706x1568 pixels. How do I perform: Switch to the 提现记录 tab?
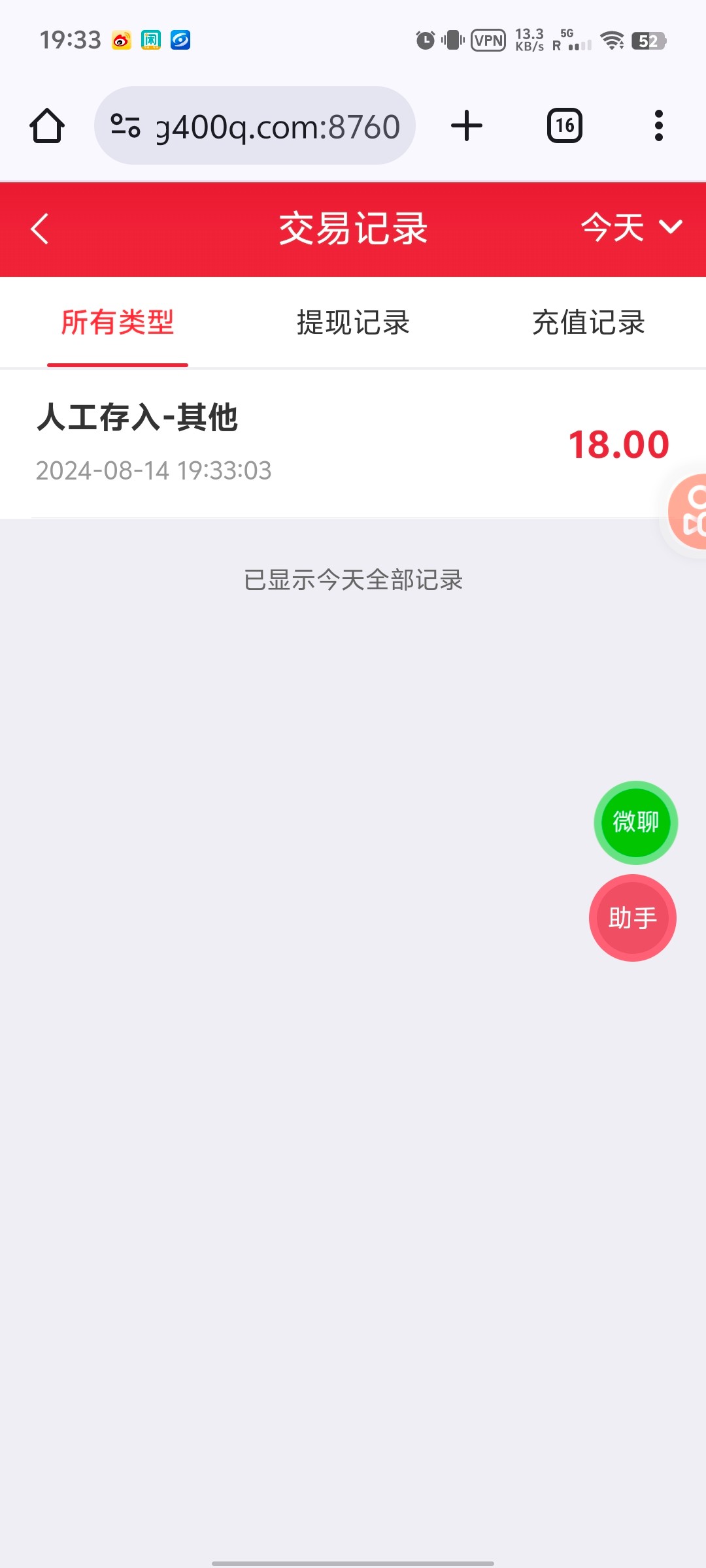coord(353,323)
